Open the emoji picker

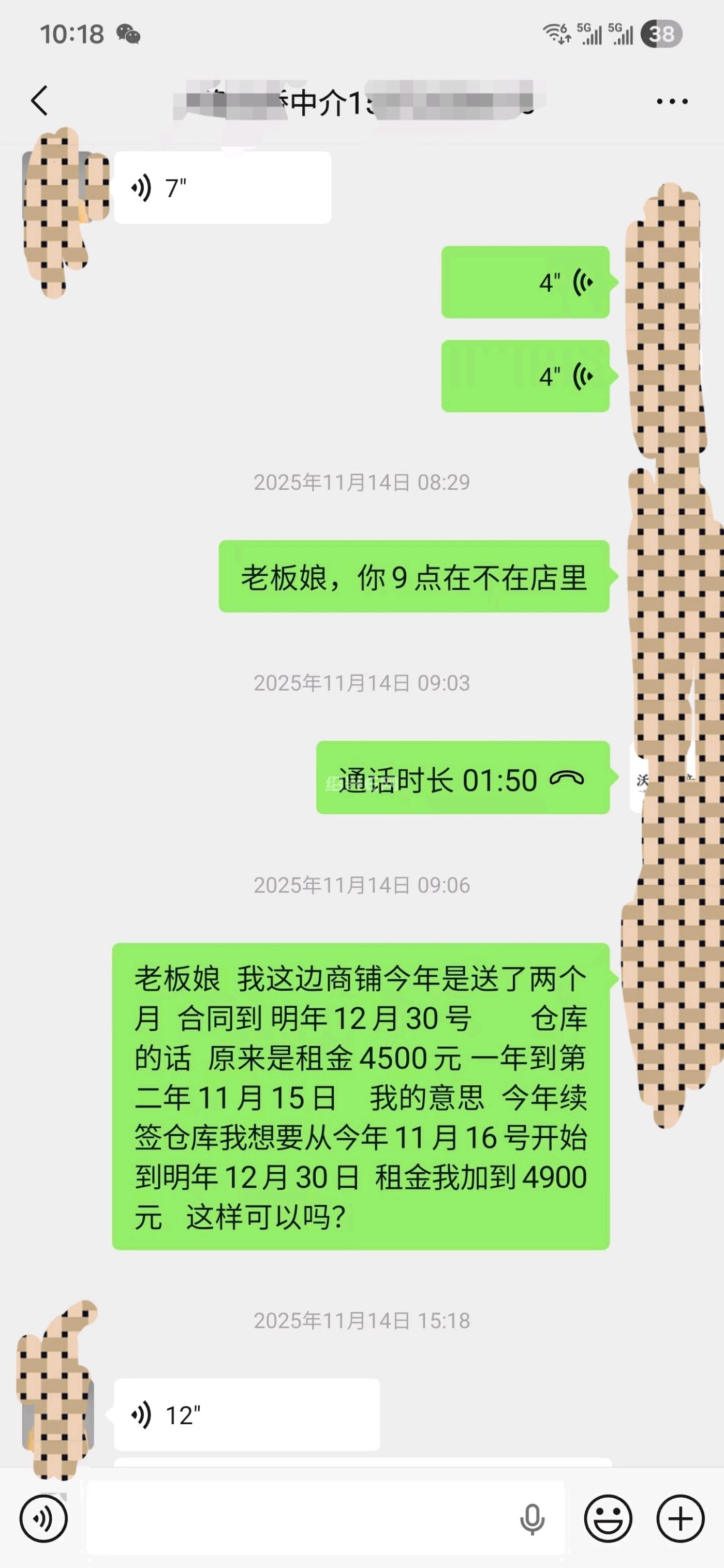point(608,1519)
